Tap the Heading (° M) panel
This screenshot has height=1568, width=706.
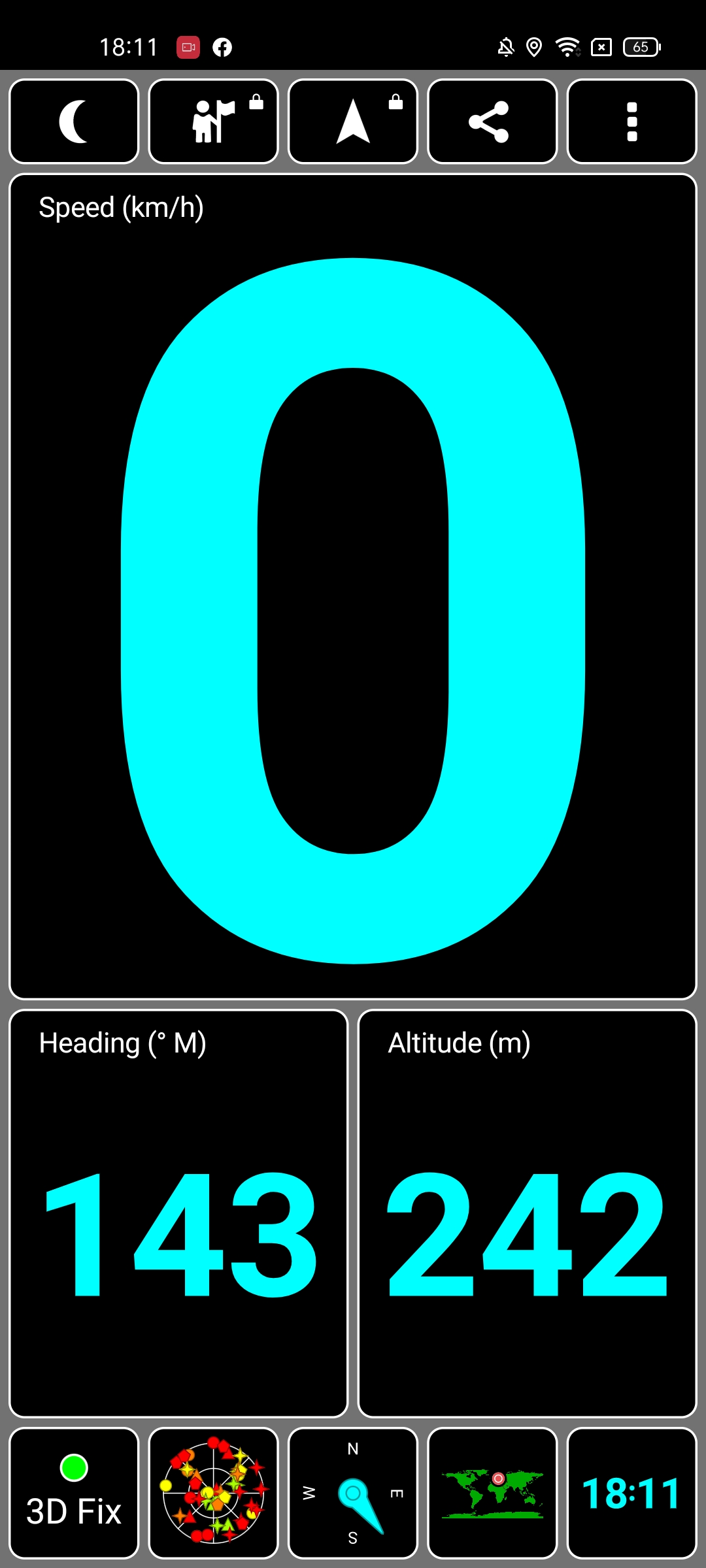(178, 1214)
